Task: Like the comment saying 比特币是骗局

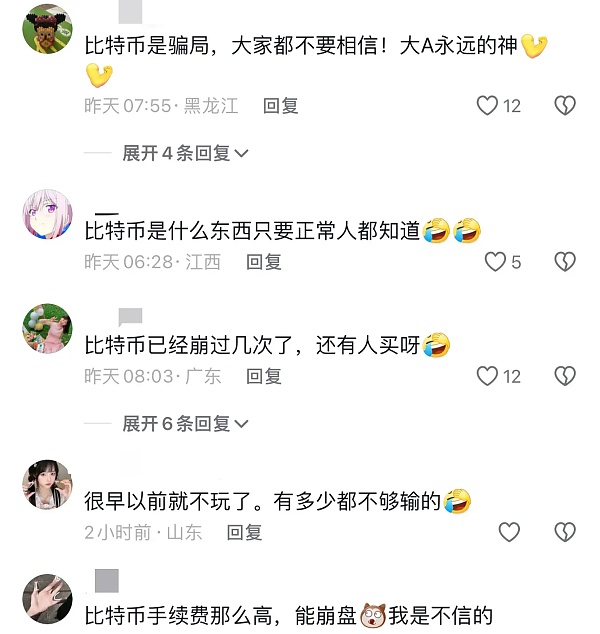Action: click(x=487, y=105)
